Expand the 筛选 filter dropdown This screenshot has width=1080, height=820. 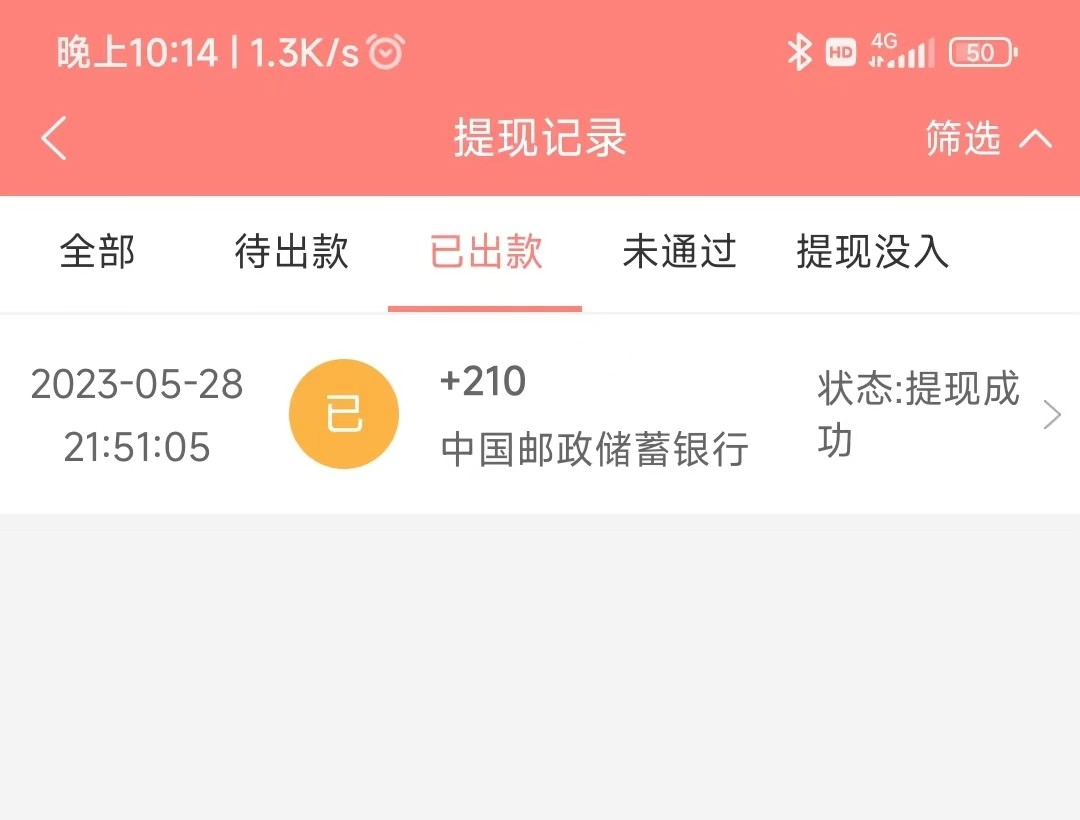pyautogui.click(x=988, y=139)
